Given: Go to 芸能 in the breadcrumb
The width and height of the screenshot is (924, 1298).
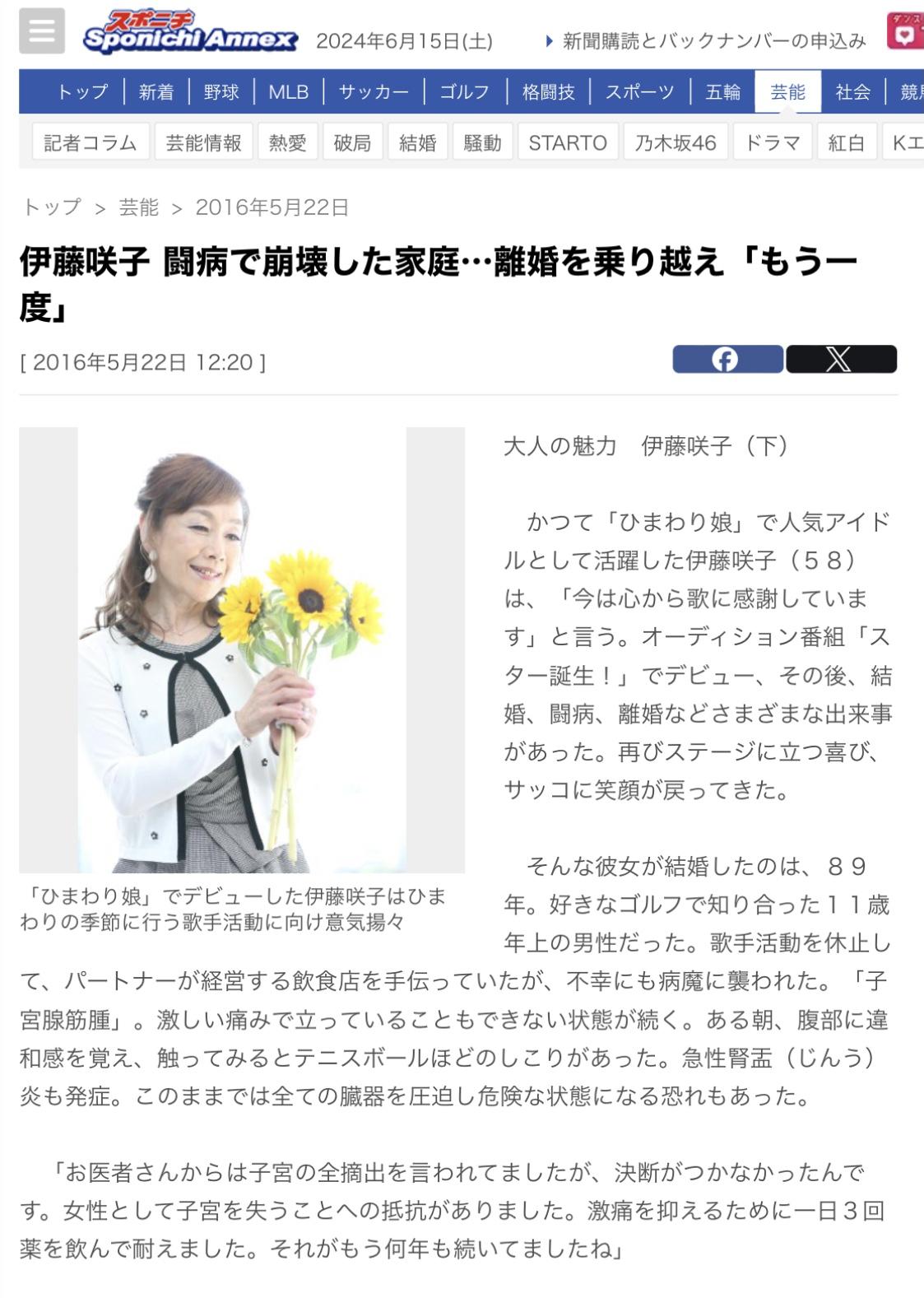Looking at the screenshot, I should click(138, 207).
